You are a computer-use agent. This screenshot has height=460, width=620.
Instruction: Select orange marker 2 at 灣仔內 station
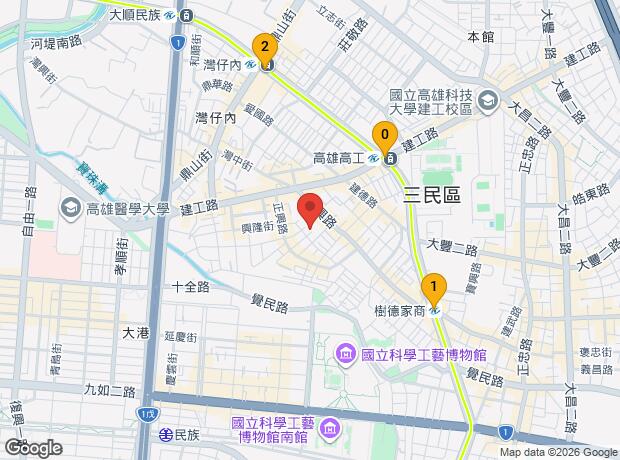[265, 49]
